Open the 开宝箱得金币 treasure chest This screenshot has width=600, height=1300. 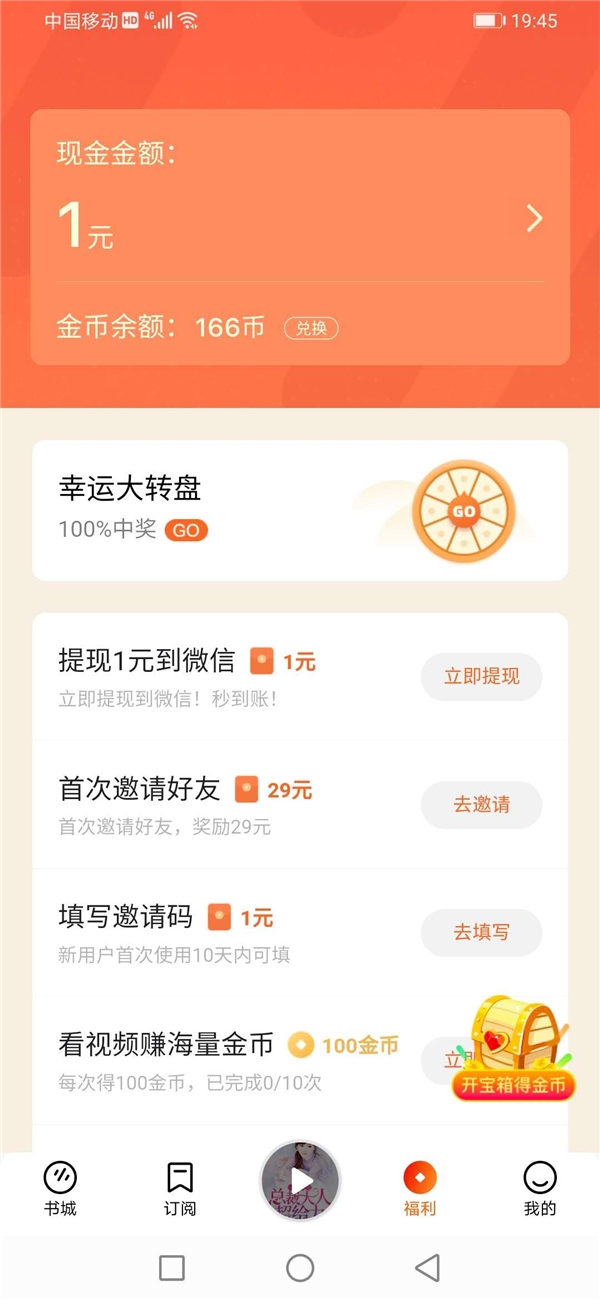(514, 1050)
